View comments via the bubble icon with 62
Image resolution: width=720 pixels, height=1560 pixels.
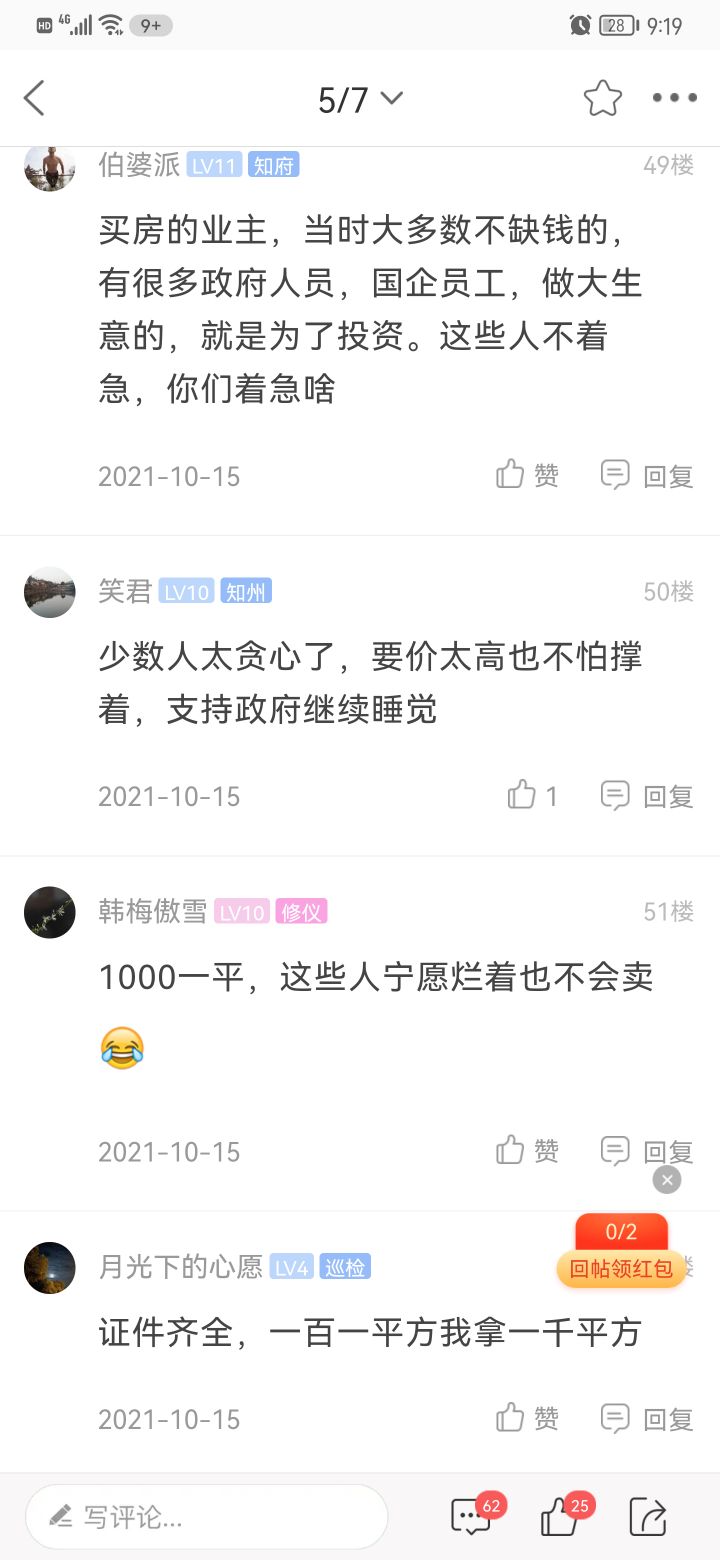click(x=472, y=1517)
